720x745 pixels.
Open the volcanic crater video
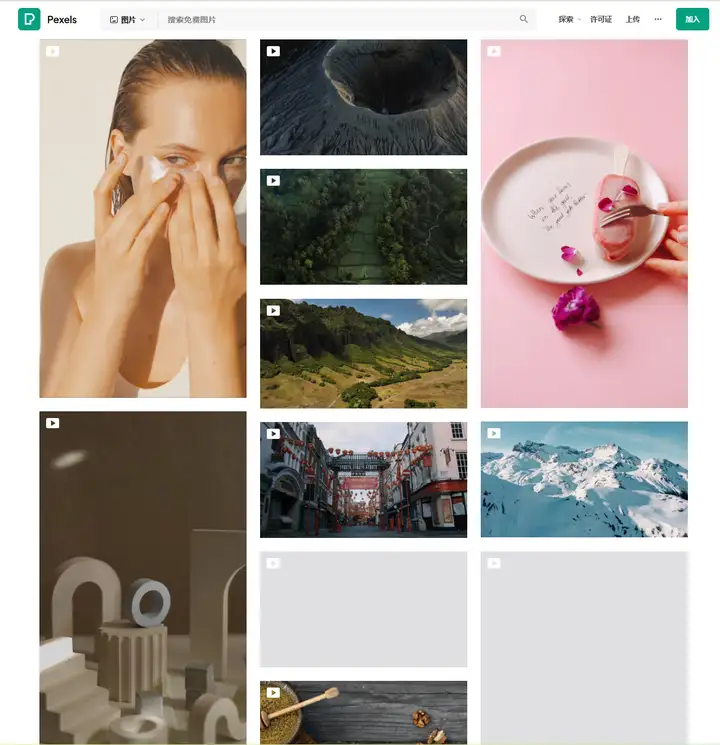[363, 98]
